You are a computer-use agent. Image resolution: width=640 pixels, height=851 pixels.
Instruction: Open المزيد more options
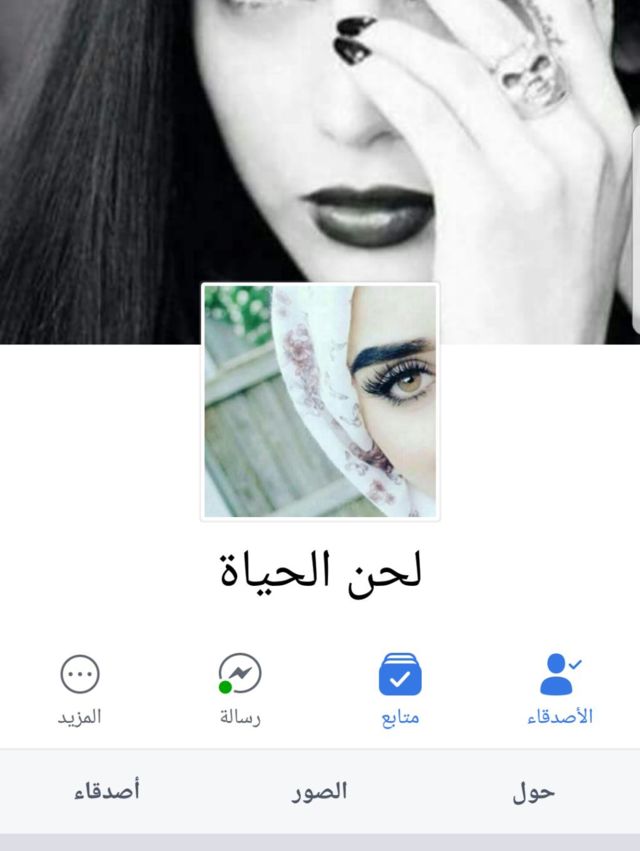[x=80, y=687]
